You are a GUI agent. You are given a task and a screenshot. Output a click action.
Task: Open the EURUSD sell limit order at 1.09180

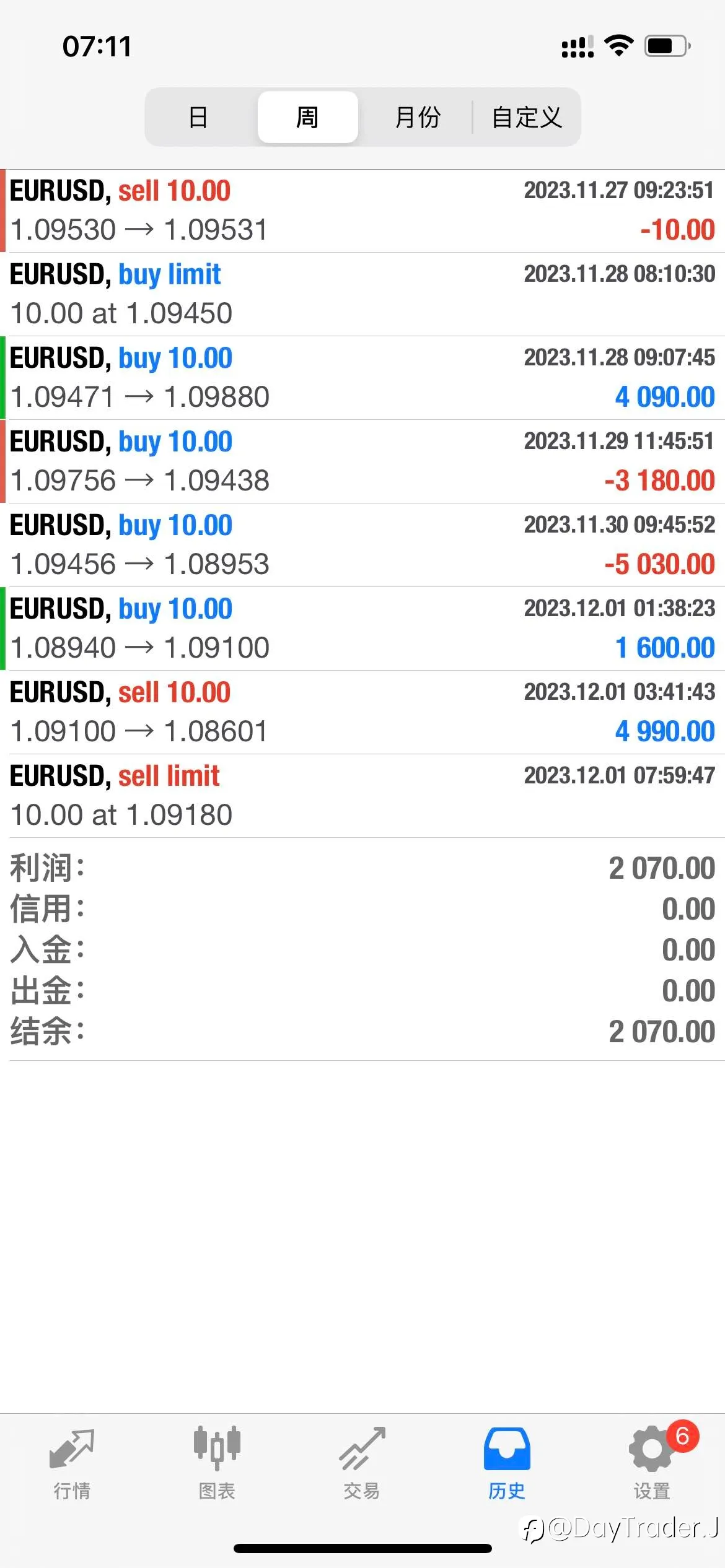[x=362, y=796]
